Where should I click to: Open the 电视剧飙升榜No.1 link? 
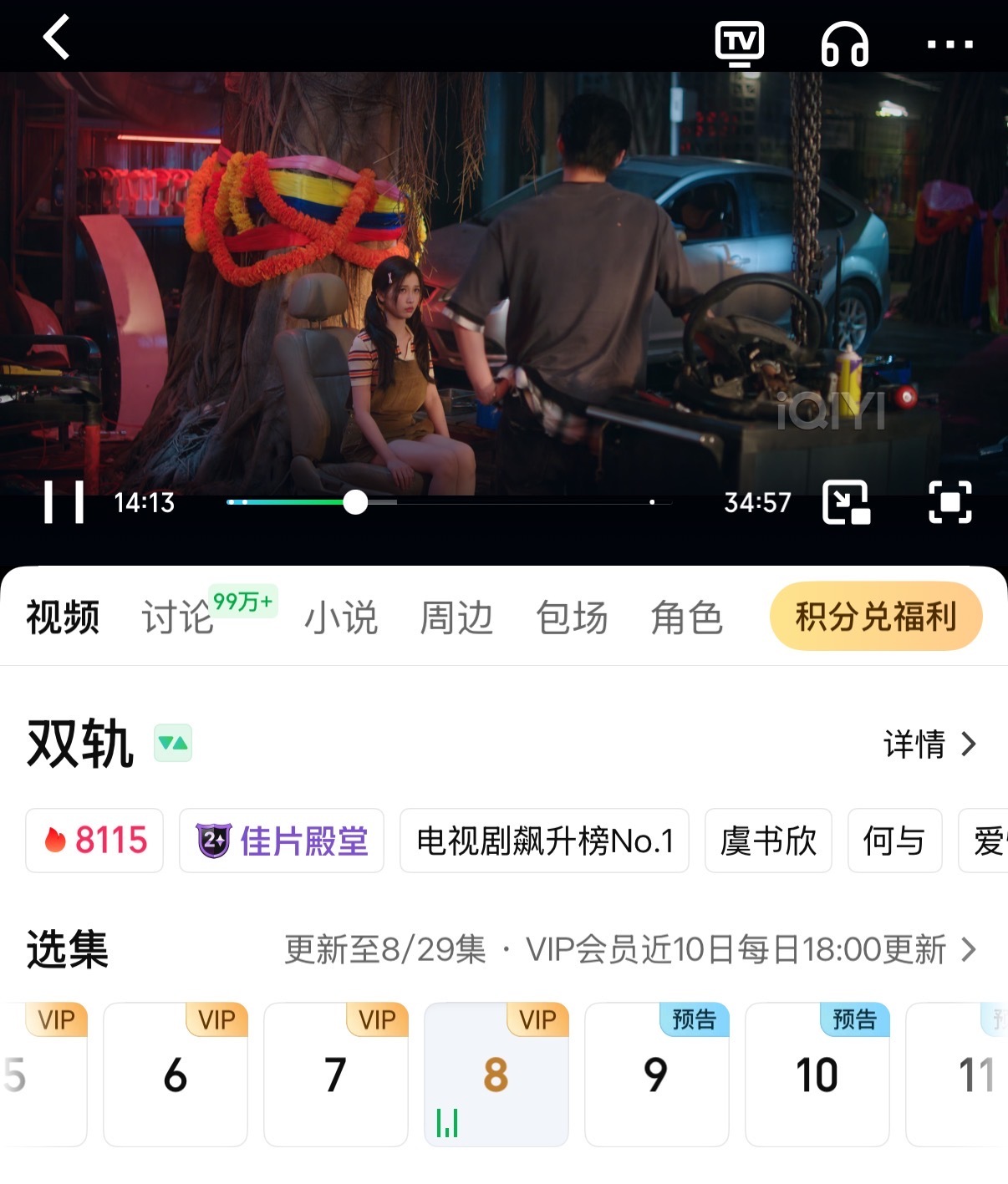point(544,841)
